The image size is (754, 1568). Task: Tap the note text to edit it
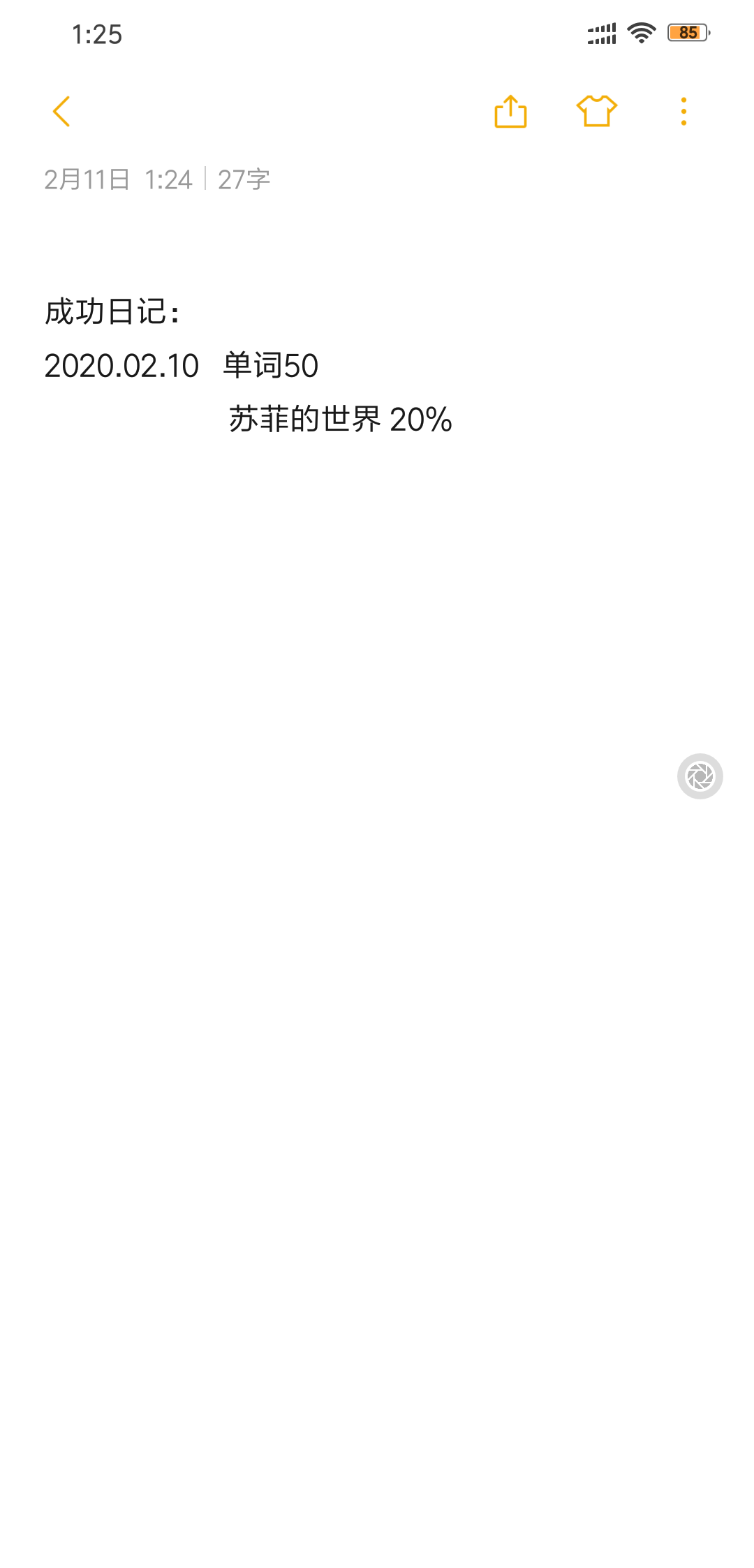pos(249,365)
